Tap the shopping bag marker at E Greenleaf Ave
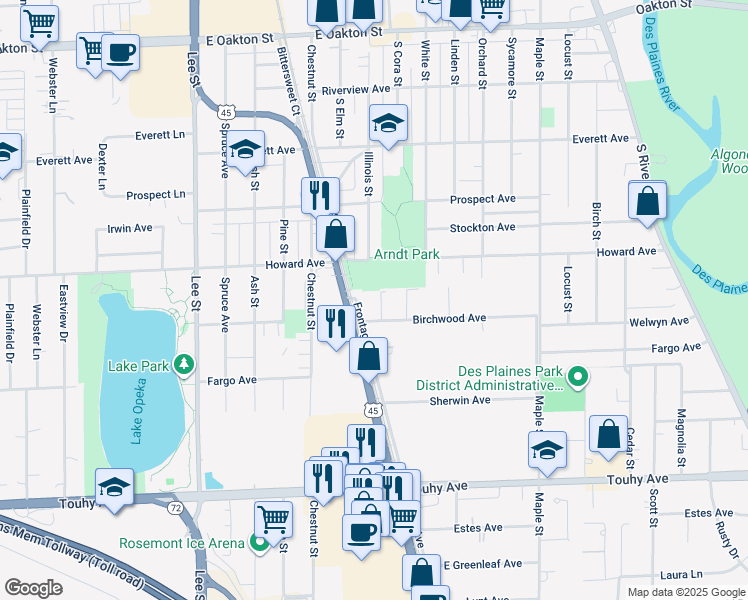 coord(421,573)
